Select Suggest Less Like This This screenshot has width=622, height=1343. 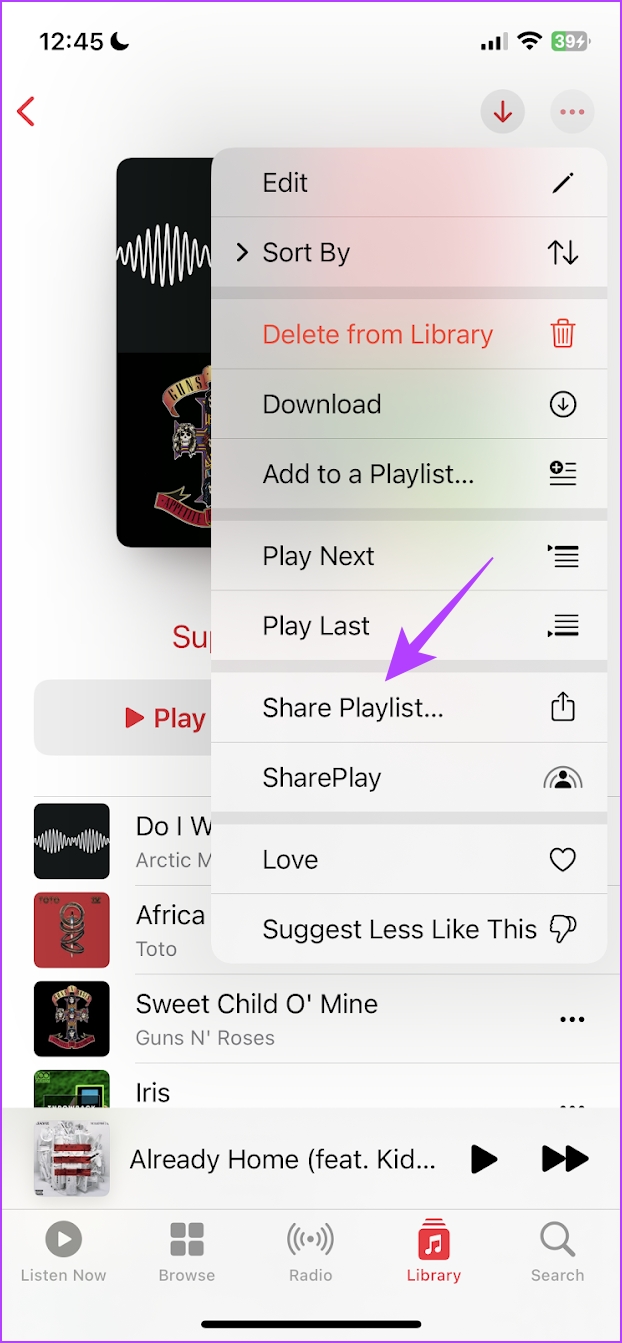tap(408, 930)
